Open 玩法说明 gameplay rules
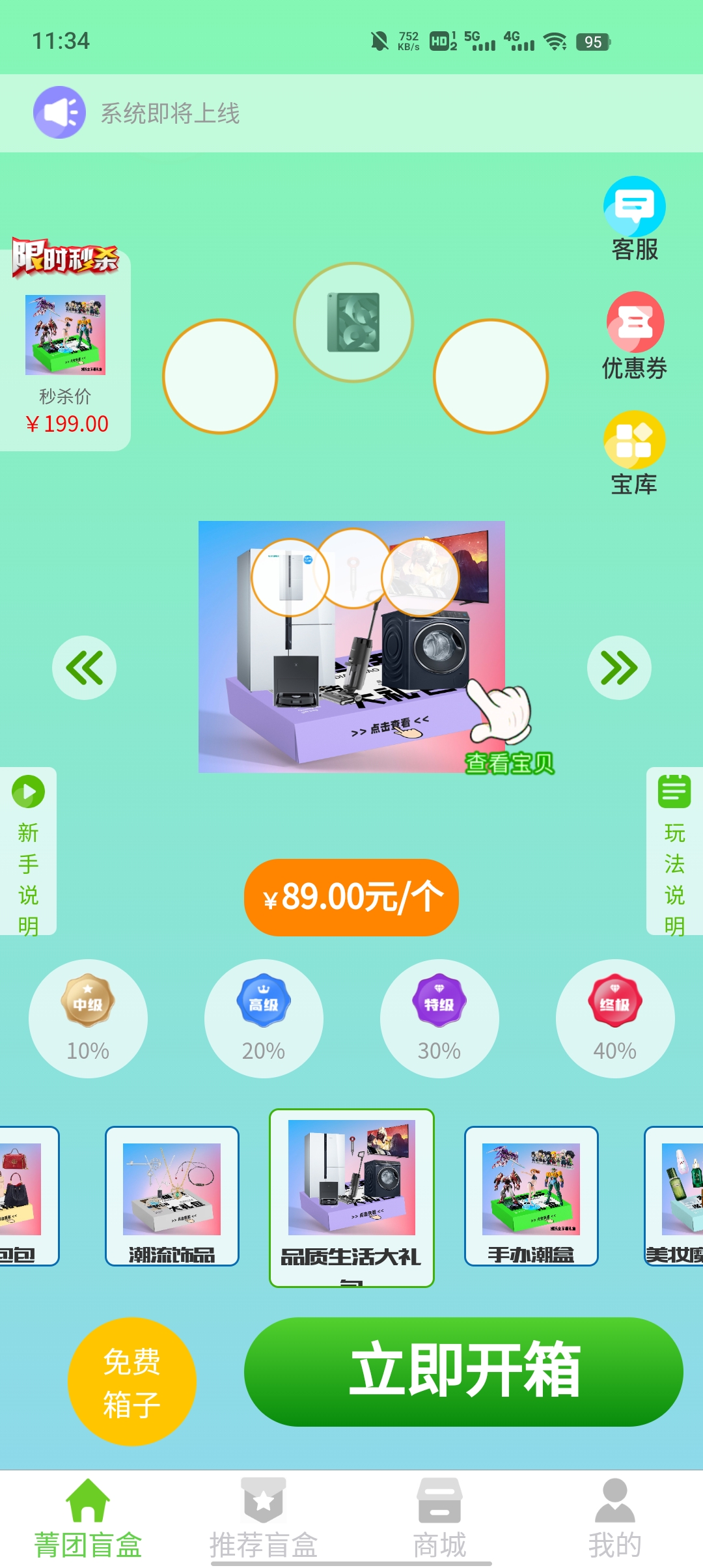 click(x=674, y=853)
